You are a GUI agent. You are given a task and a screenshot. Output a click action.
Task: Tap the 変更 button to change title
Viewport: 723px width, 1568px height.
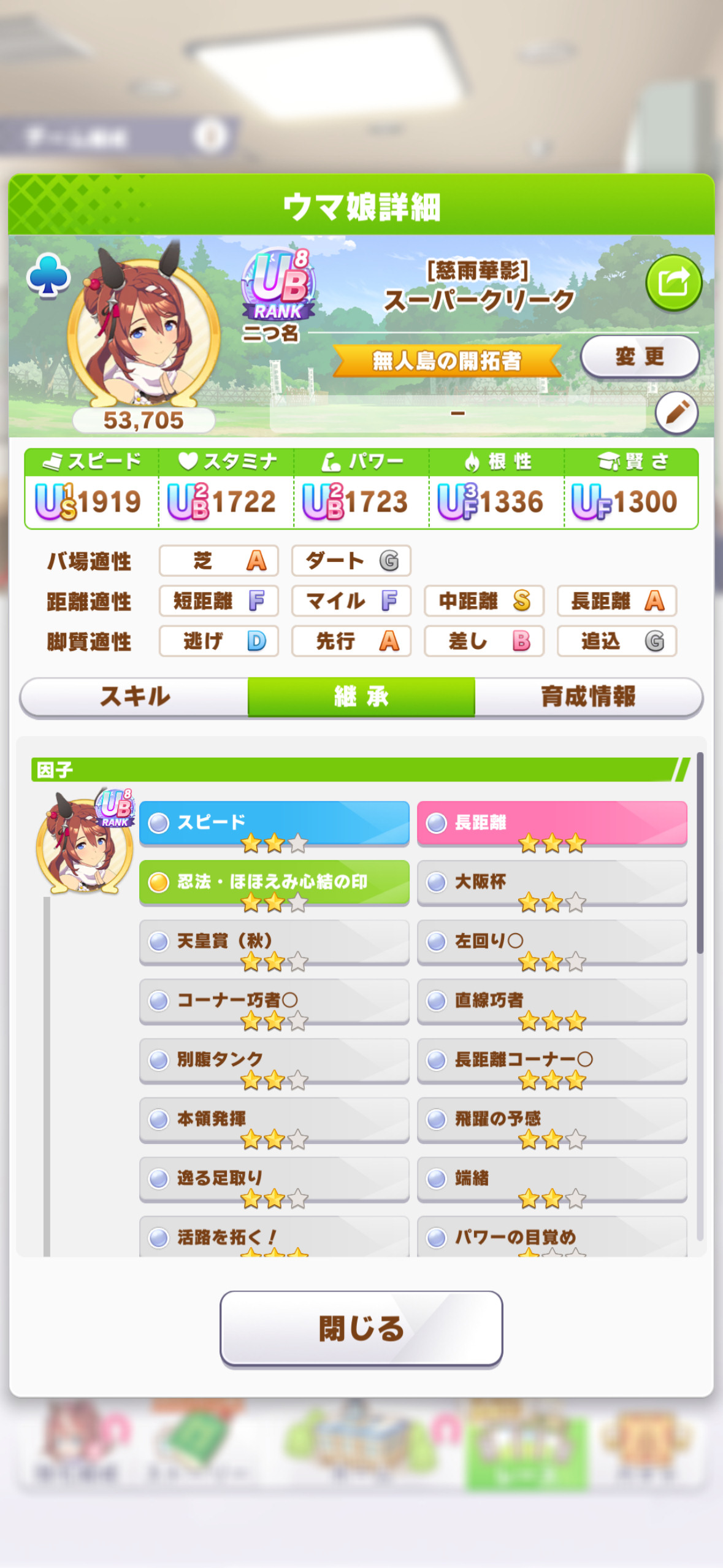pyautogui.click(x=640, y=356)
